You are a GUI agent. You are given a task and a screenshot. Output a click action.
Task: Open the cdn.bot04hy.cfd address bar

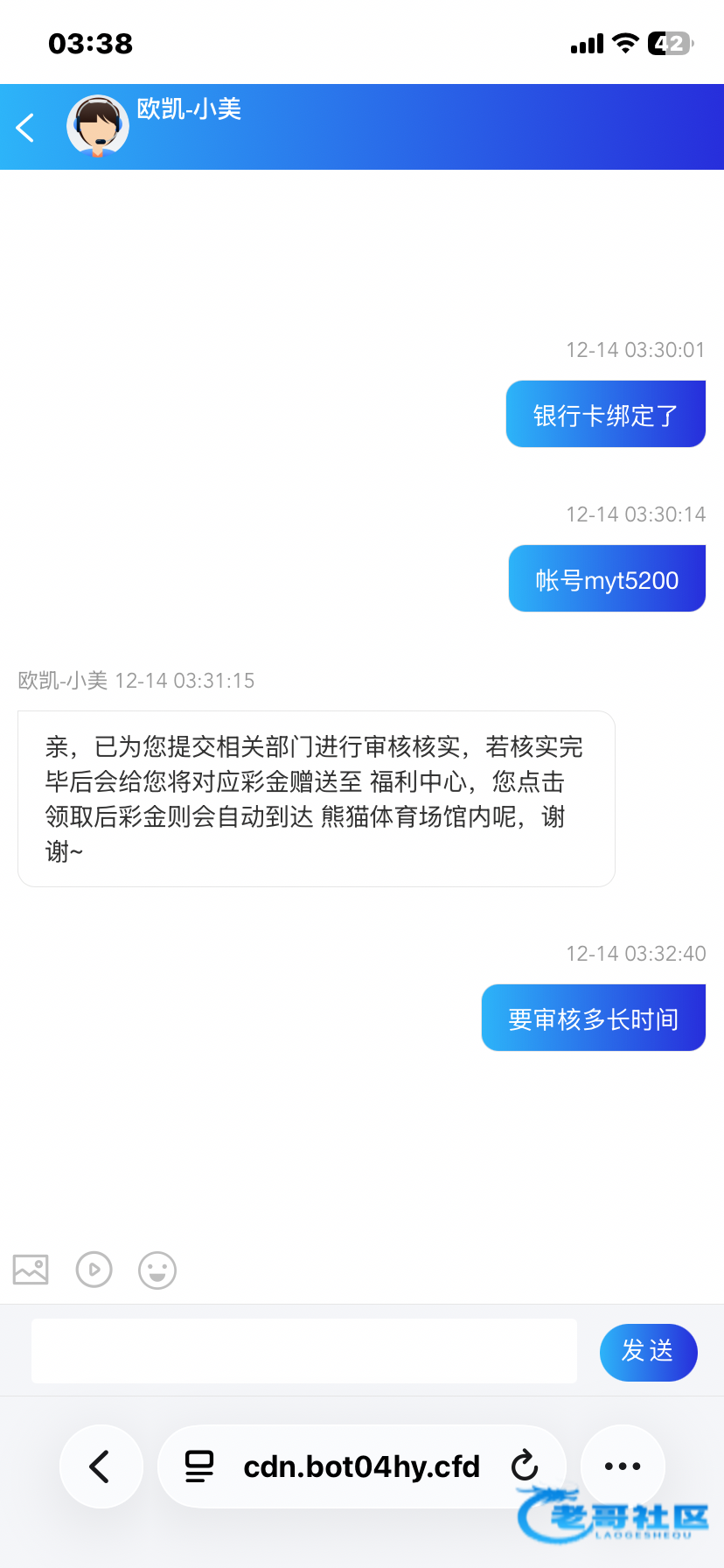[361, 1466]
